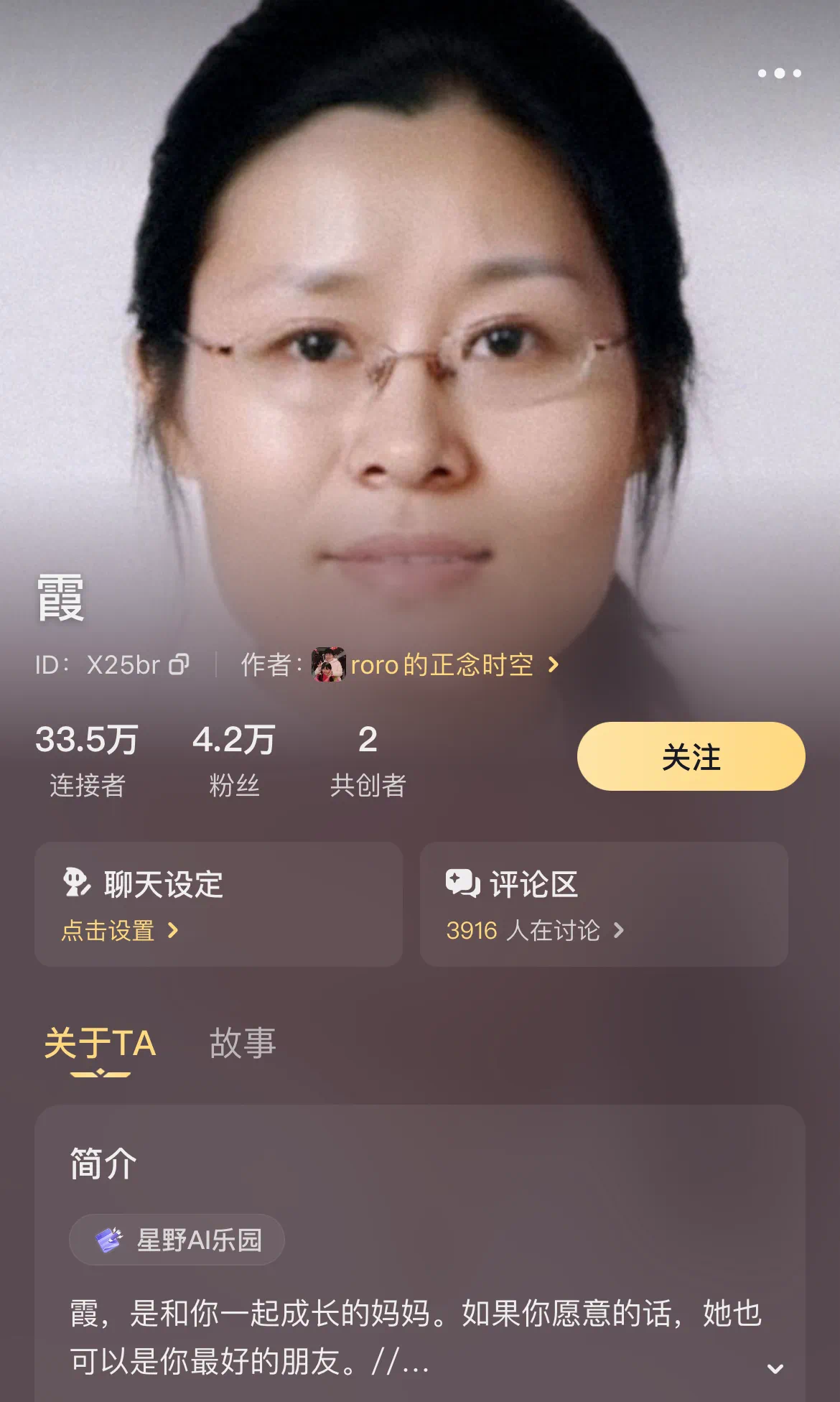The width and height of the screenshot is (840, 1402).
Task: Open the 星野AI乐园 chip
Action: tap(177, 1240)
